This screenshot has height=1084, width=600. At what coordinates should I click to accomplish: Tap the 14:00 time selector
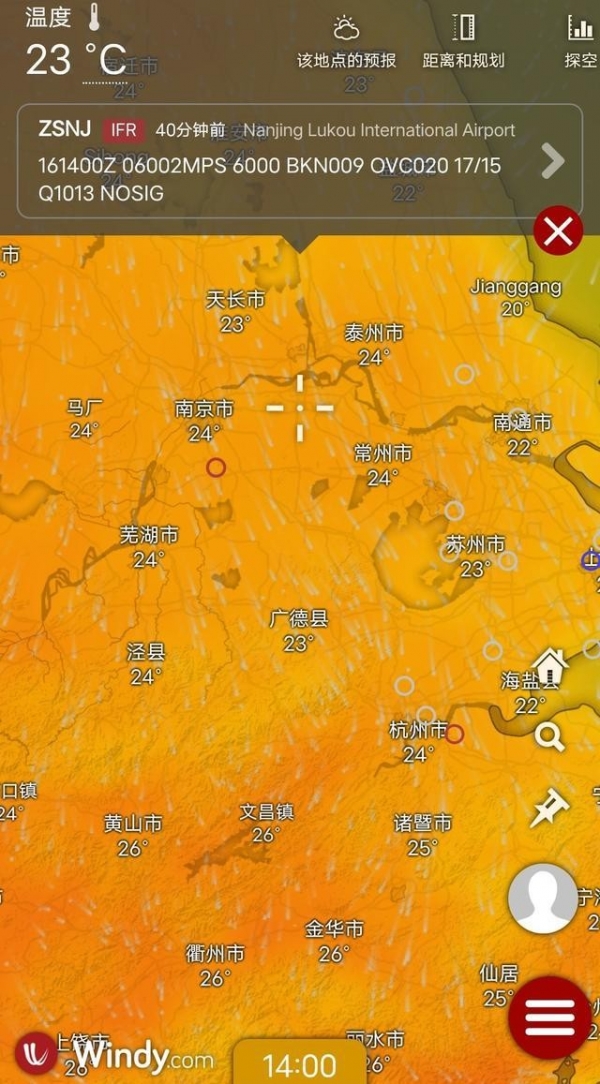[299, 1065]
